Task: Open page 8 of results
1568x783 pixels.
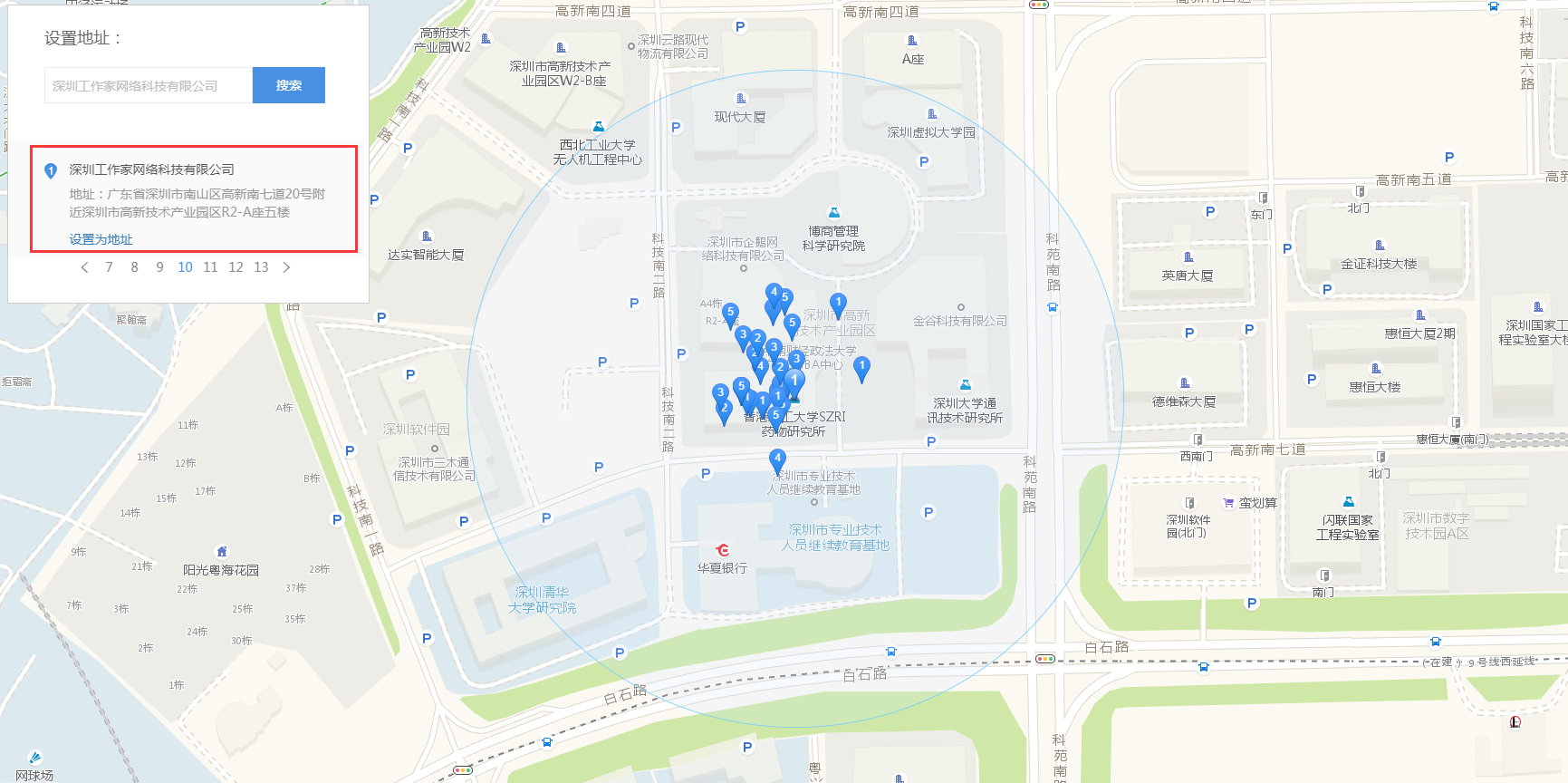Action: tap(134, 267)
